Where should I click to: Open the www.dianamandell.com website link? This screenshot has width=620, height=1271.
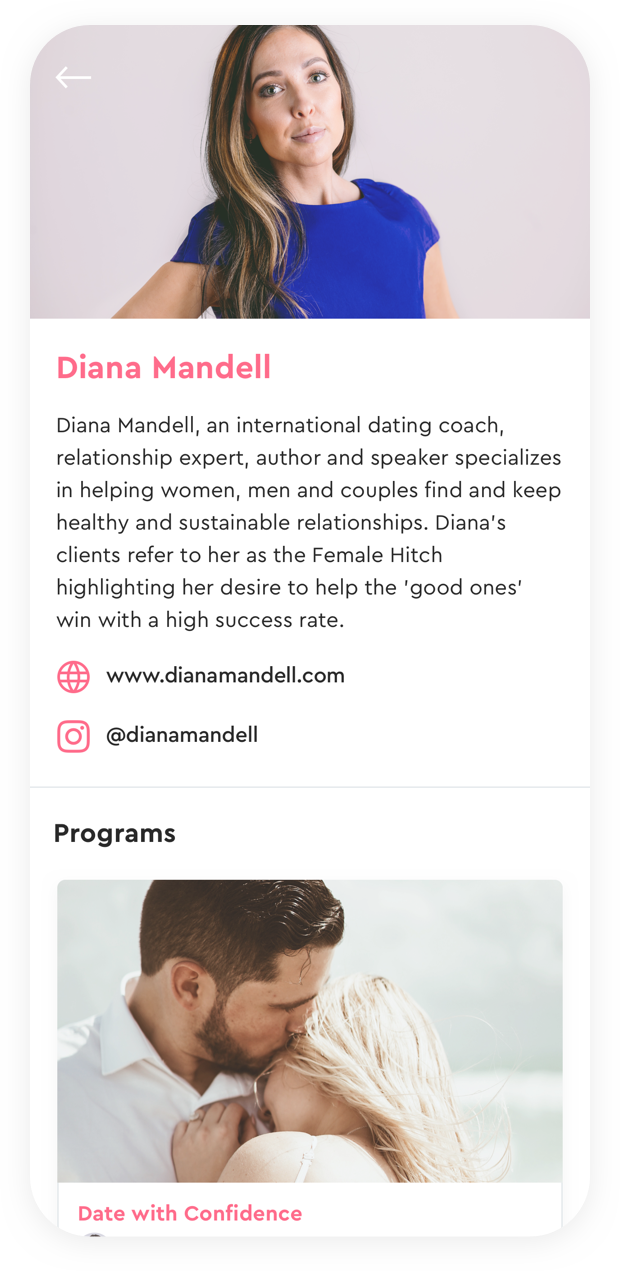point(225,676)
